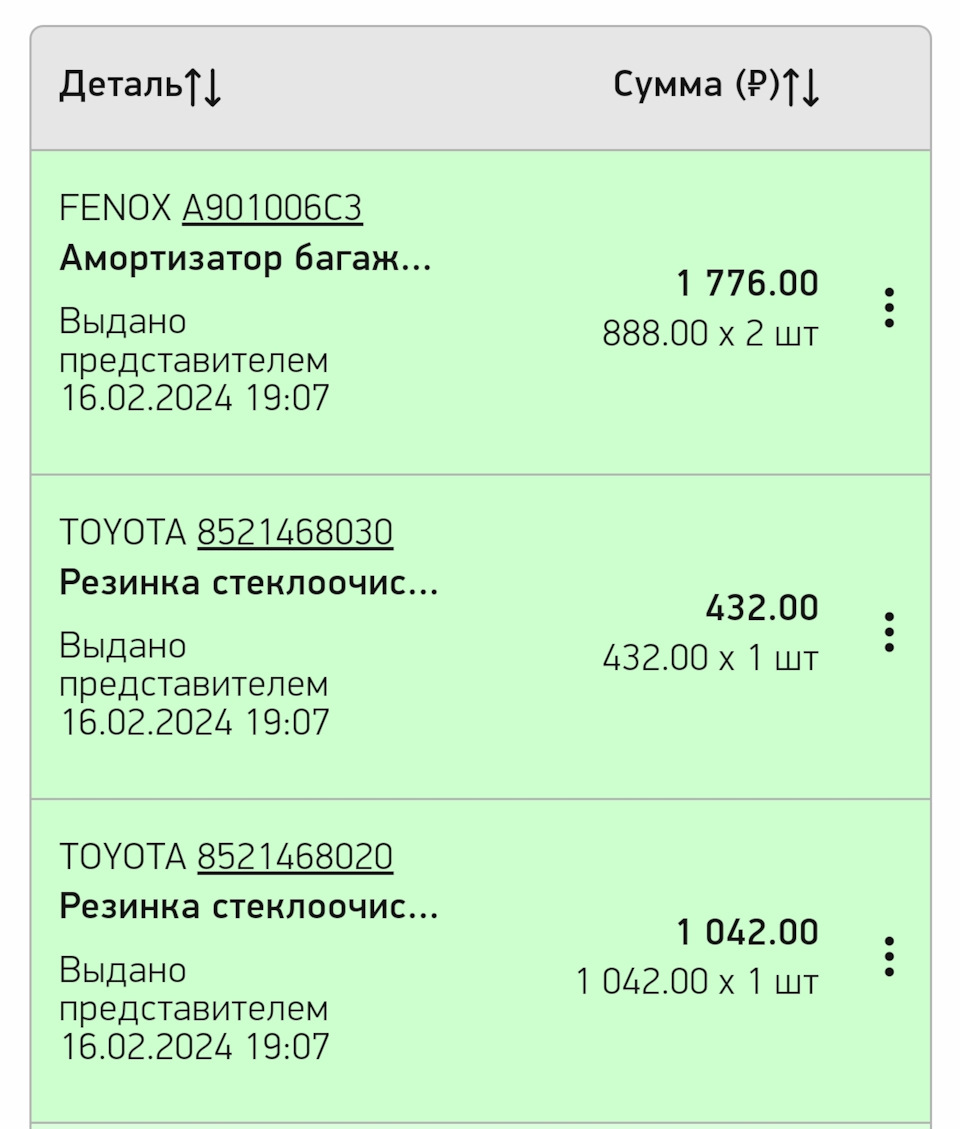Viewport: 960px width, 1129px height.
Task: Expand the truncated text Резинка стеклоочис… on 8521468020
Action: pos(250,908)
